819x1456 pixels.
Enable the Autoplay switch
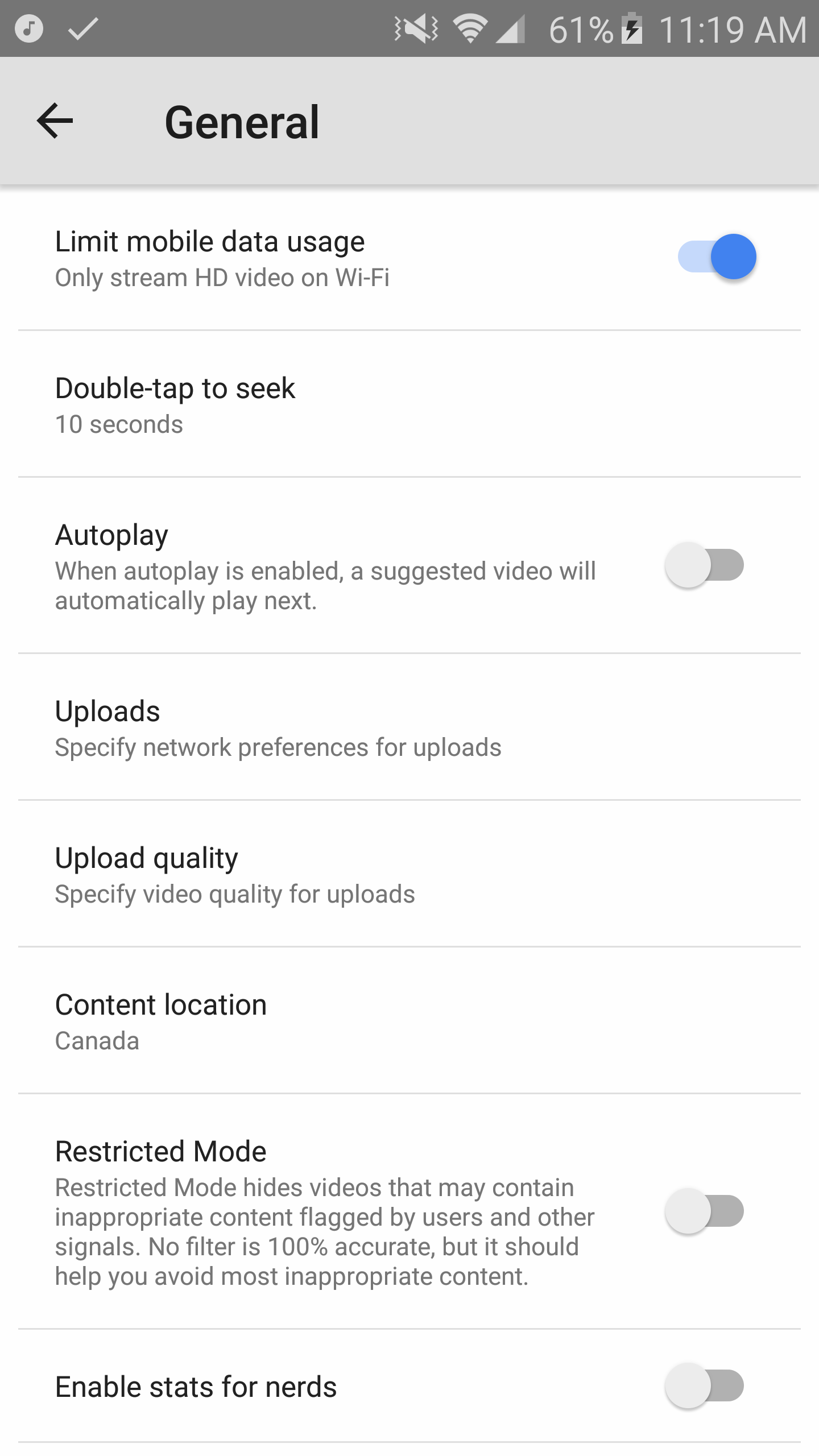(x=704, y=565)
